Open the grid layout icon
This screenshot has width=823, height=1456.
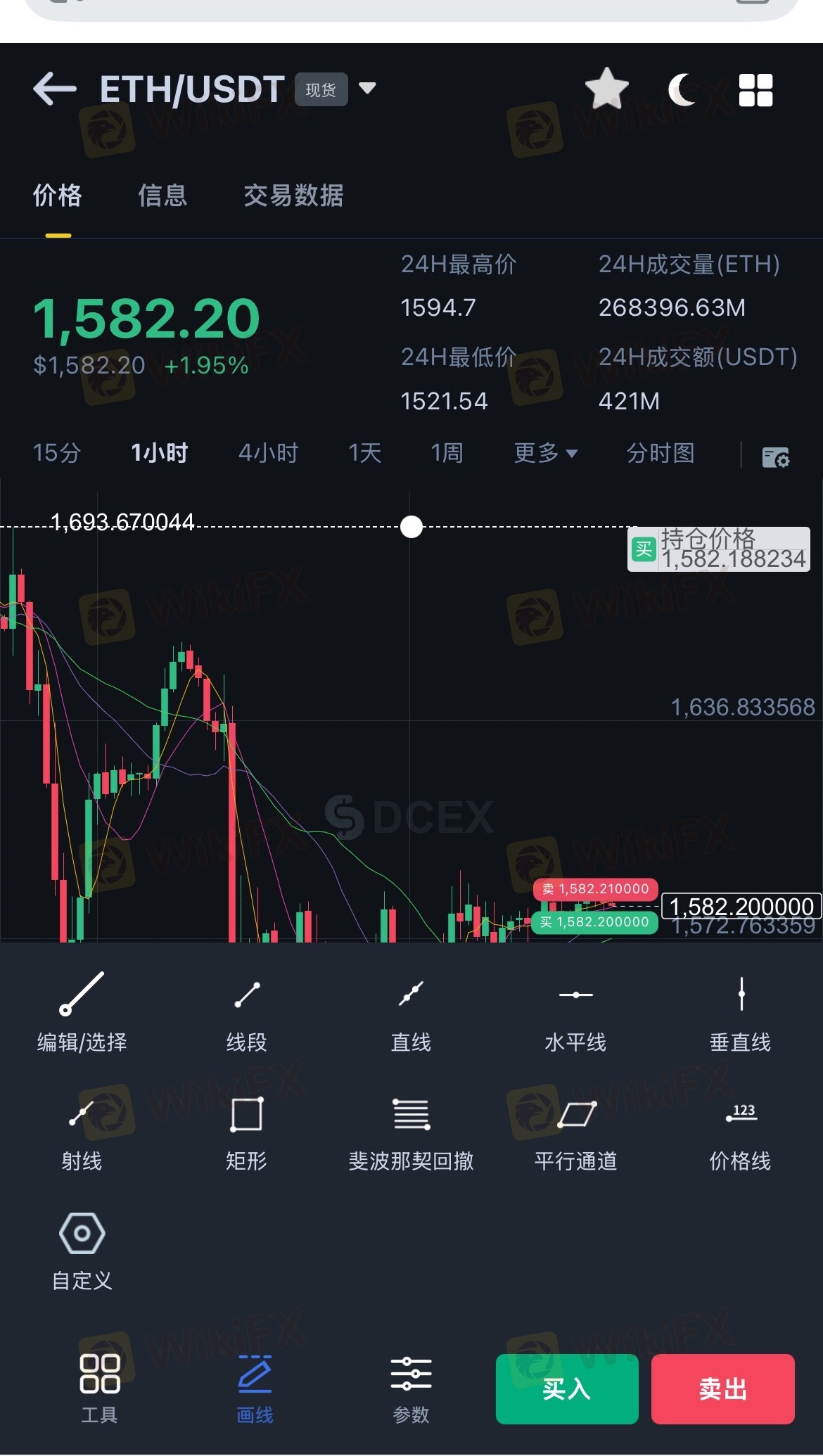coord(755,90)
